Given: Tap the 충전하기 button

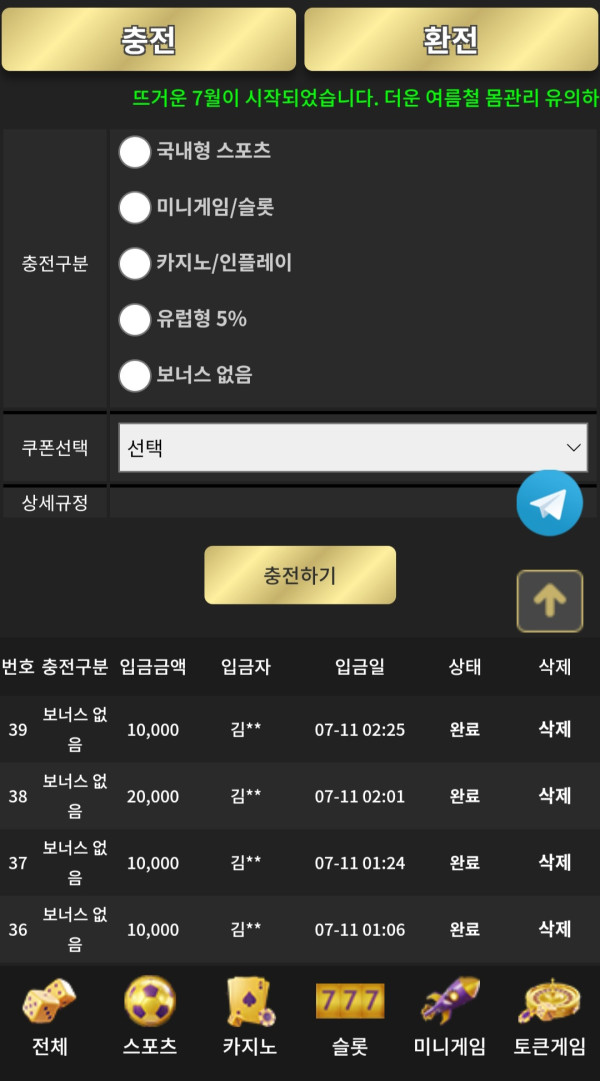Looking at the screenshot, I should pyautogui.click(x=300, y=575).
